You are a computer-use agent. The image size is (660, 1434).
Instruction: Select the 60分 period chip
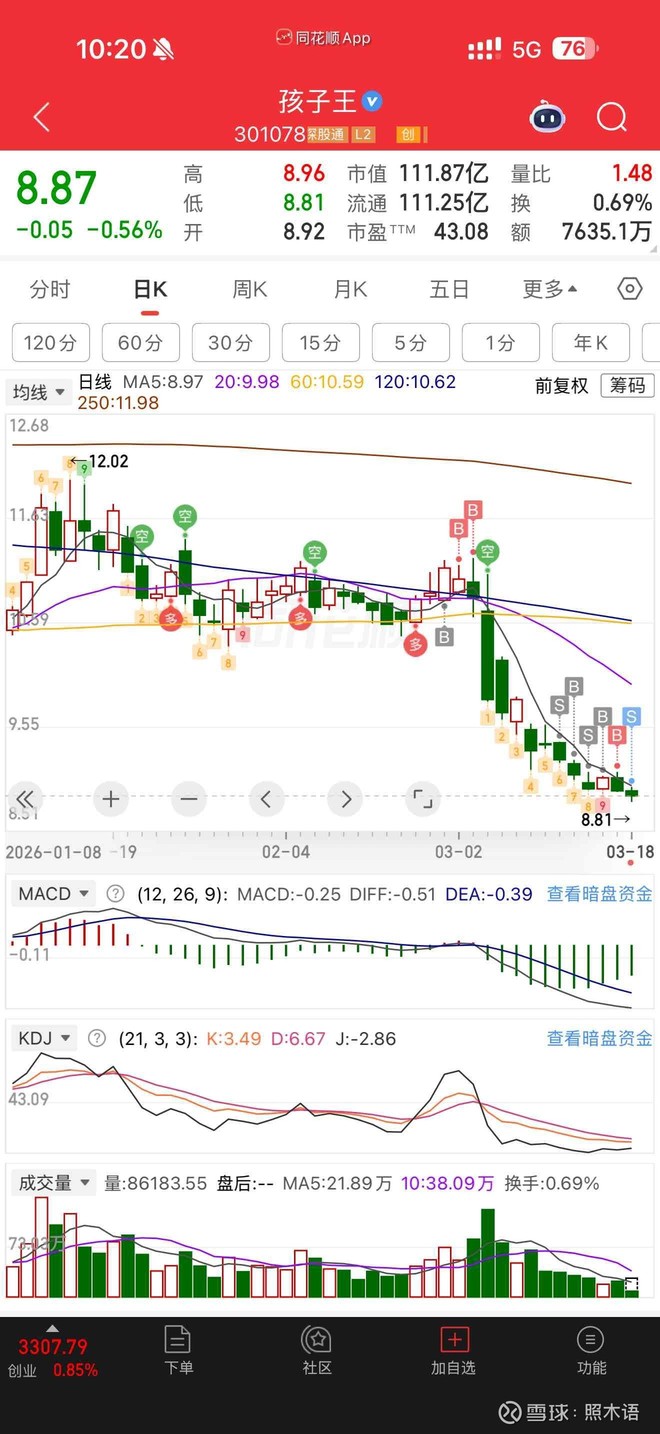[x=140, y=343]
